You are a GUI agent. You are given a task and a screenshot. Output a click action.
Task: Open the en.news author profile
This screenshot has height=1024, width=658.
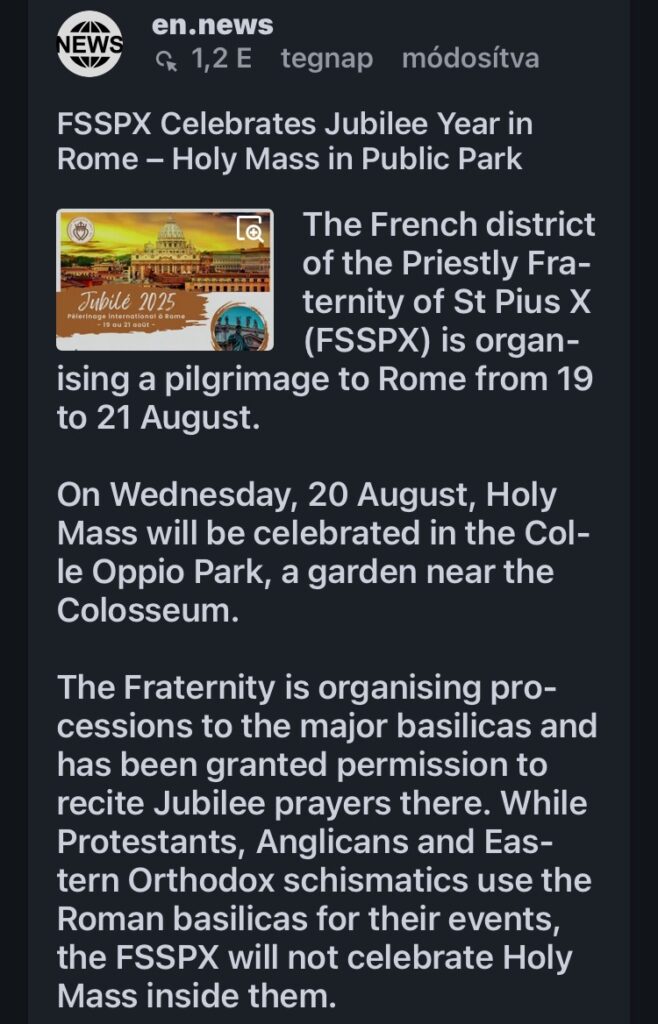[212, 25]
